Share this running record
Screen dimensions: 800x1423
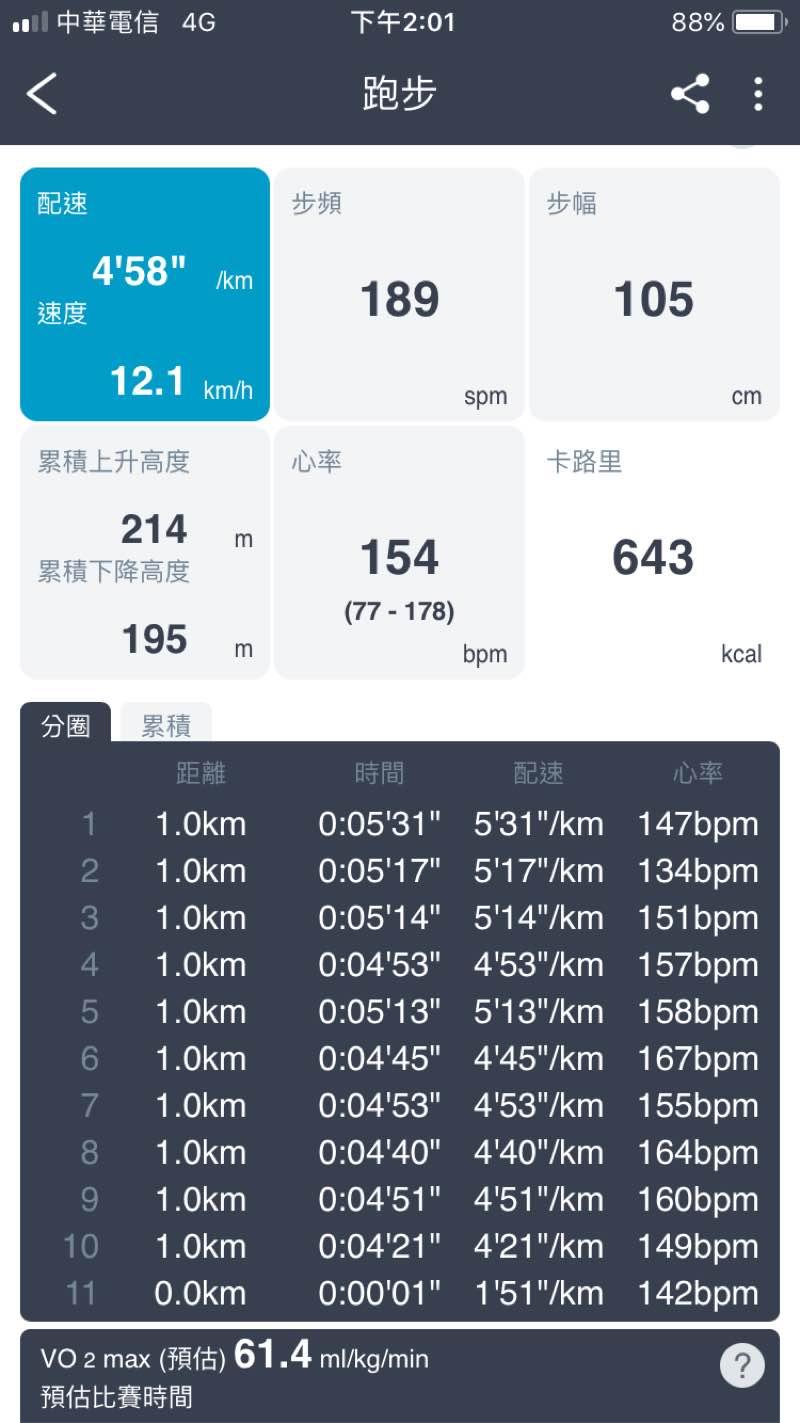[x=690, y=94]
